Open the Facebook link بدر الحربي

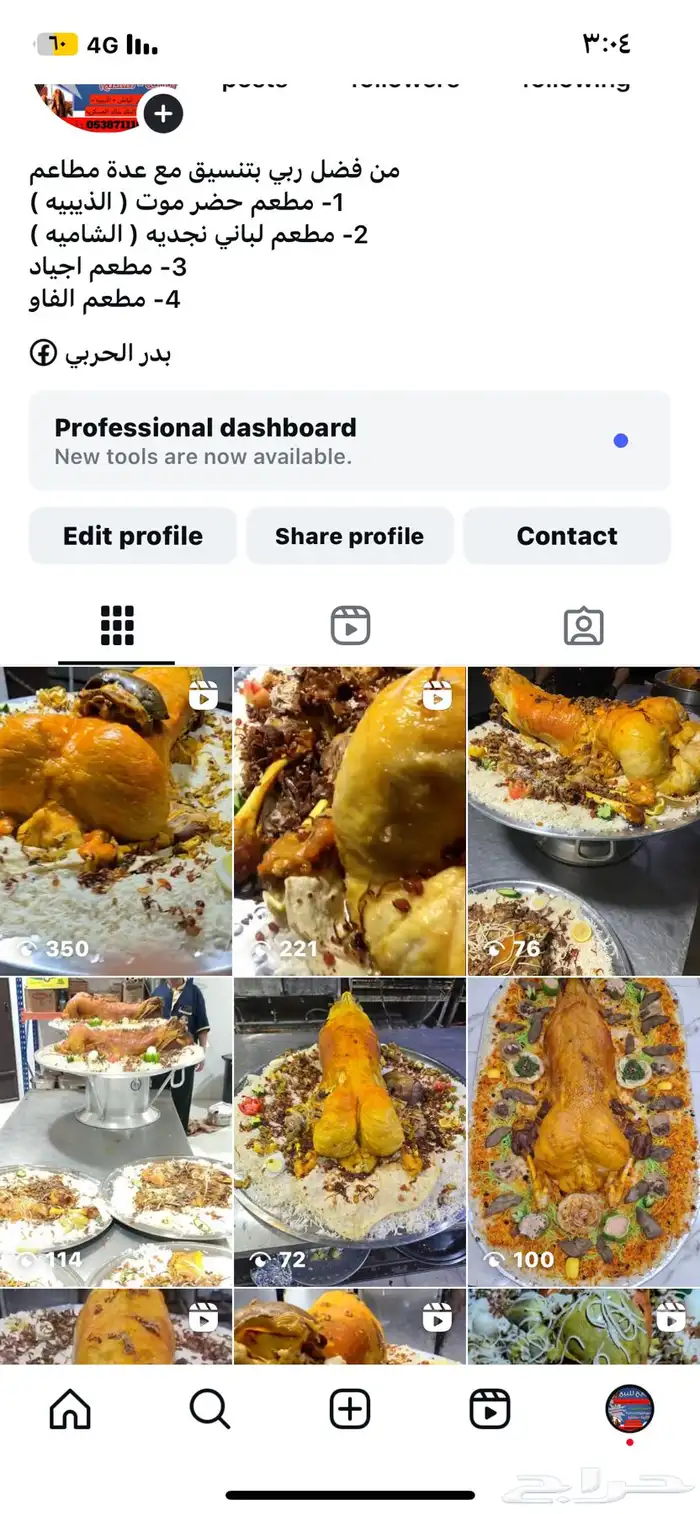(101, 354)
